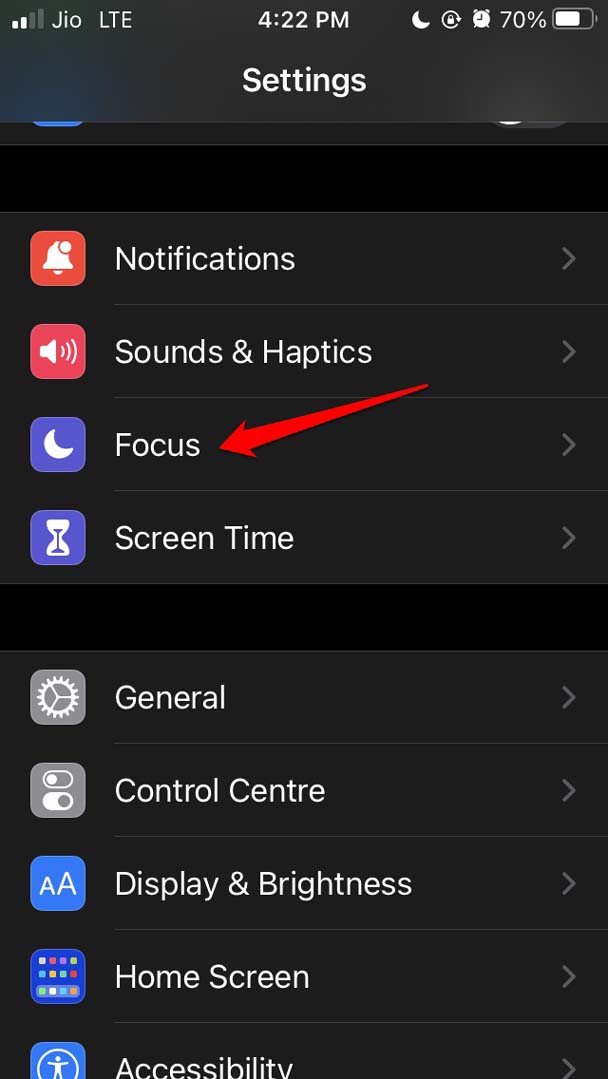This screenshot has width=608, height=1079.
Task: Open Notifications settings
Action: click(205, 259)
